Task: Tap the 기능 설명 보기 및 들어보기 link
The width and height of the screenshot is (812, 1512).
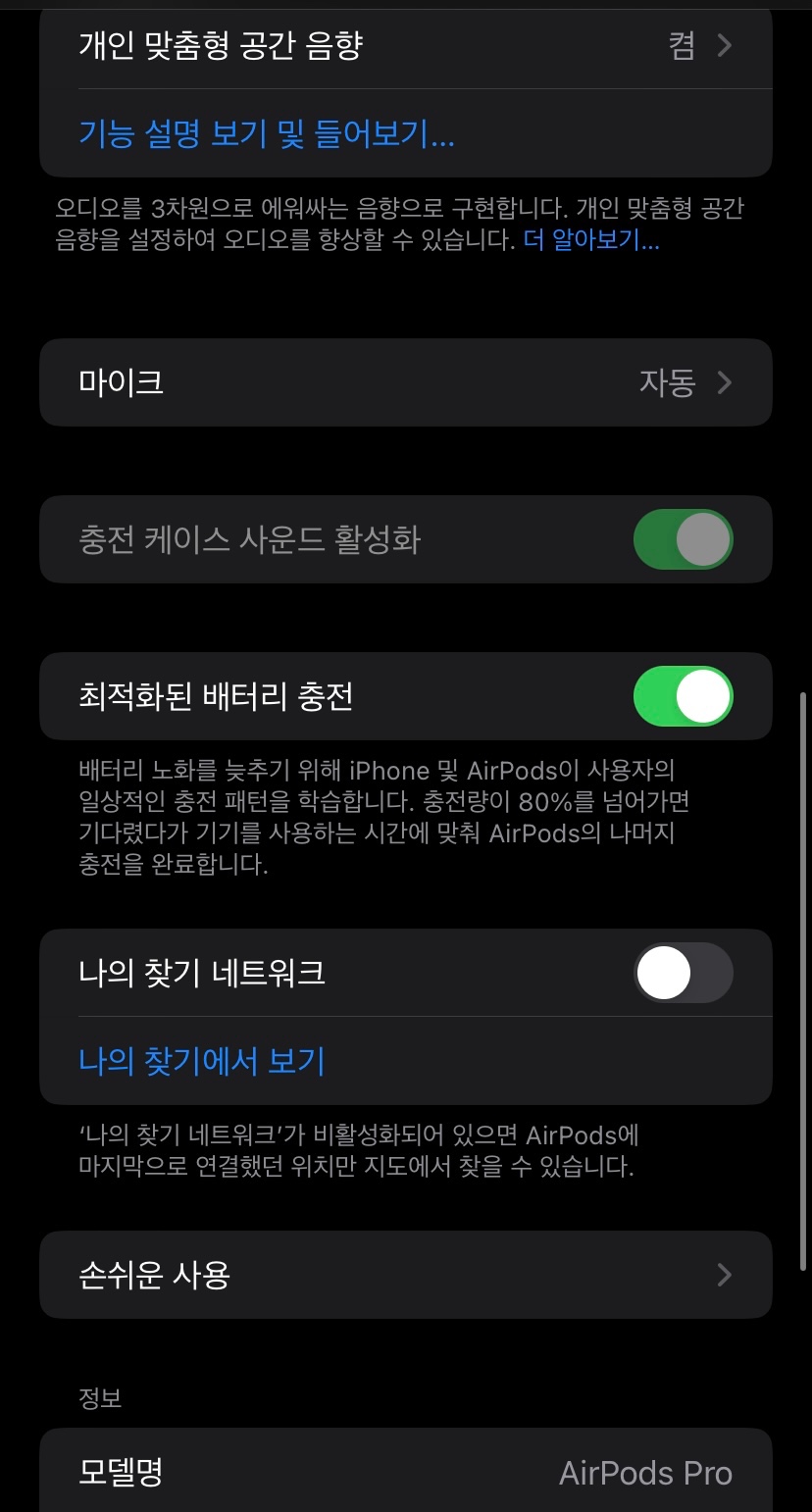Action: [266, 134]
